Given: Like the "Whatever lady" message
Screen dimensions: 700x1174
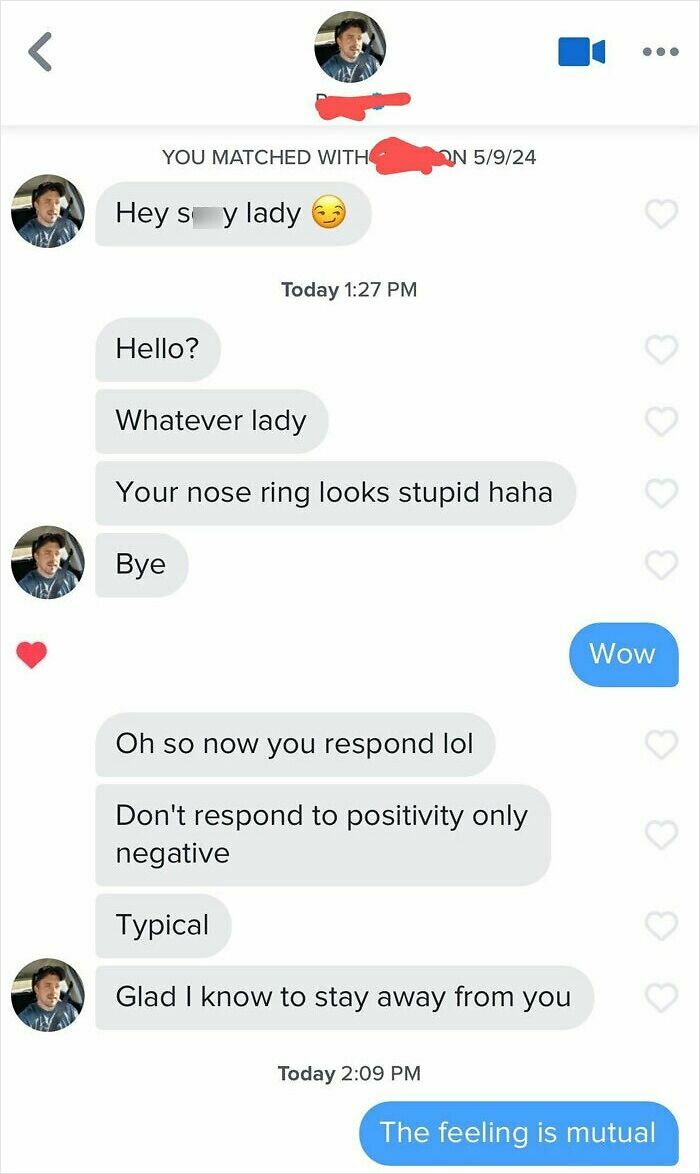Looking at the screenshot, I should [x=661, y=422].
